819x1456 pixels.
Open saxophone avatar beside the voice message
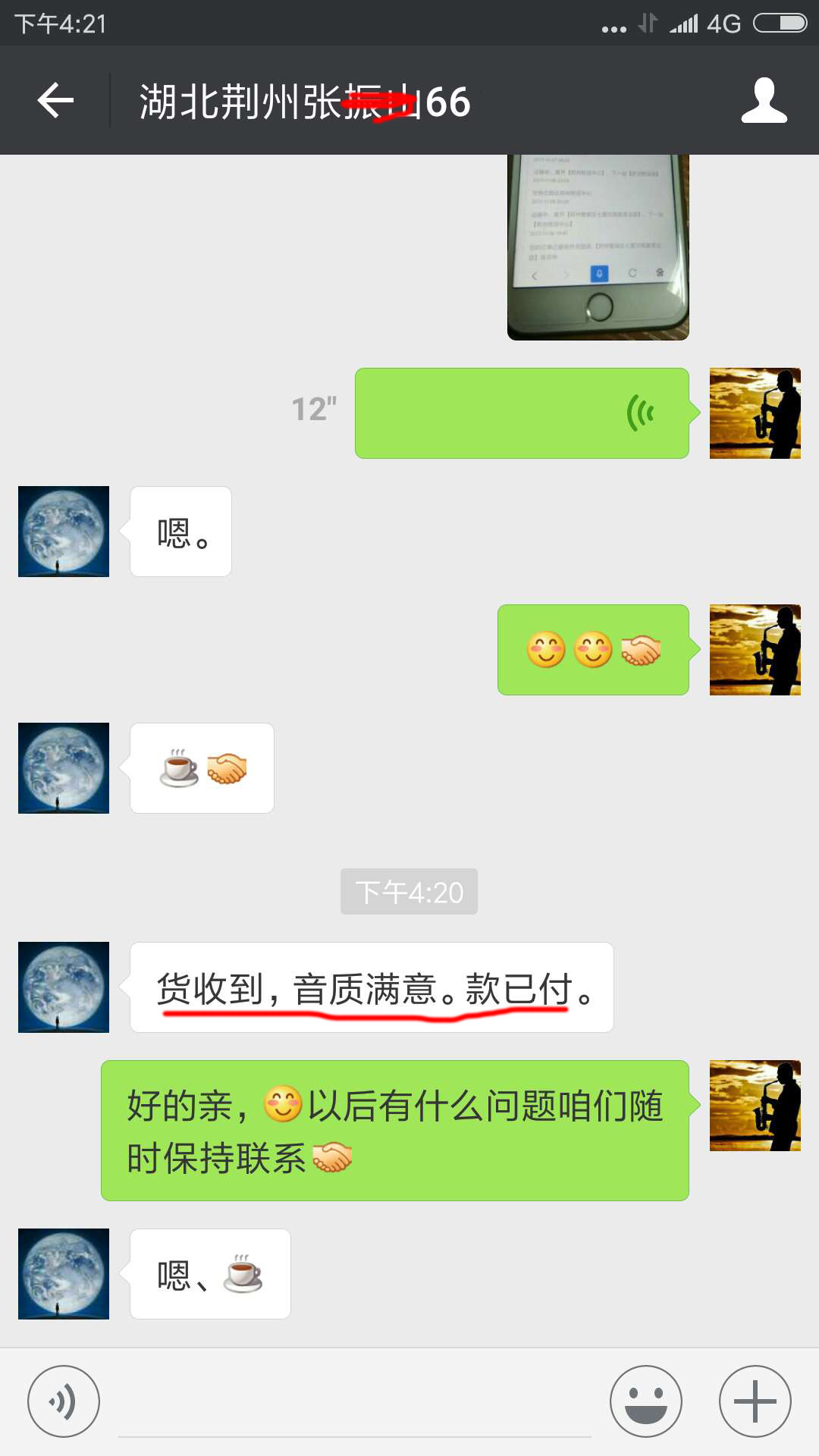[x=755, y=413]
